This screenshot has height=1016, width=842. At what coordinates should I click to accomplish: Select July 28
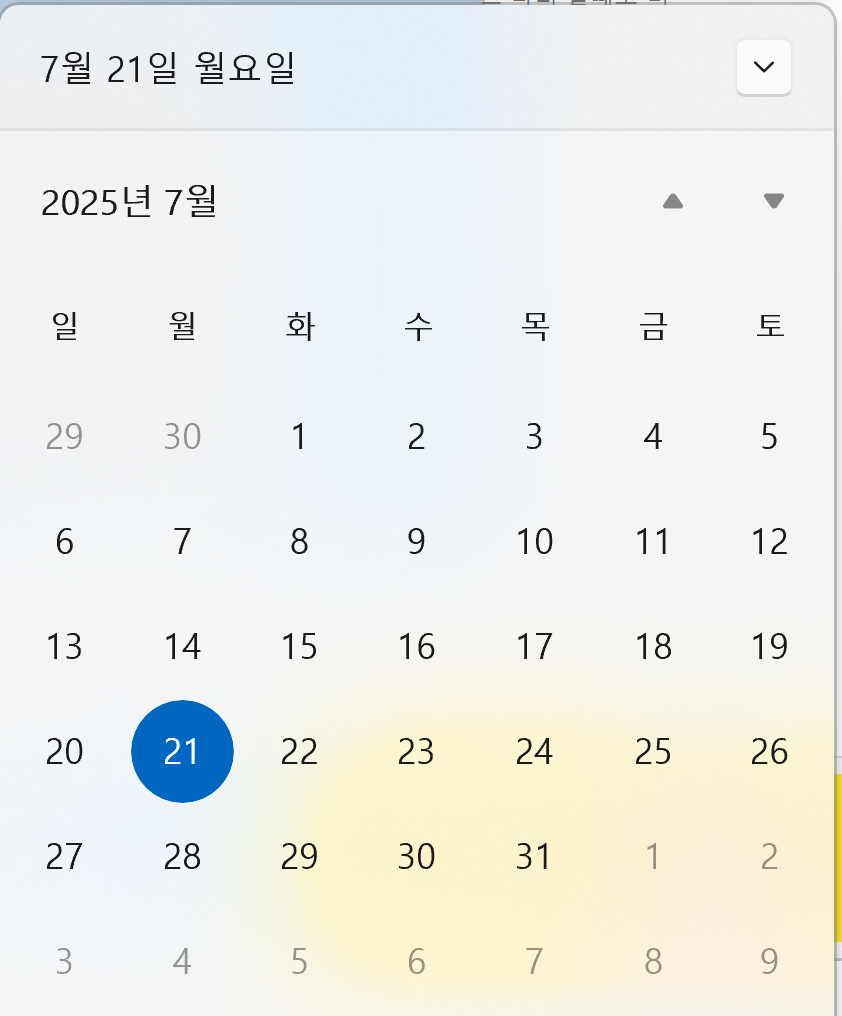[x=182, y=857]
